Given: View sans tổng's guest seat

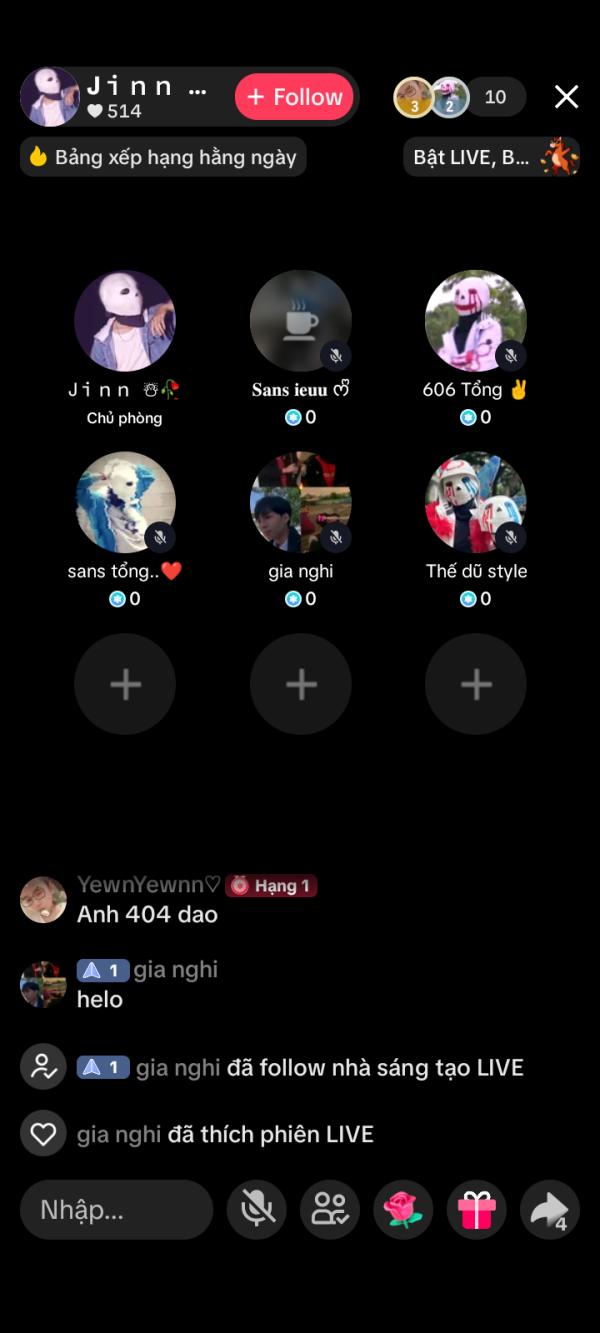Looking at the screenshot, I should coord(125,502).
